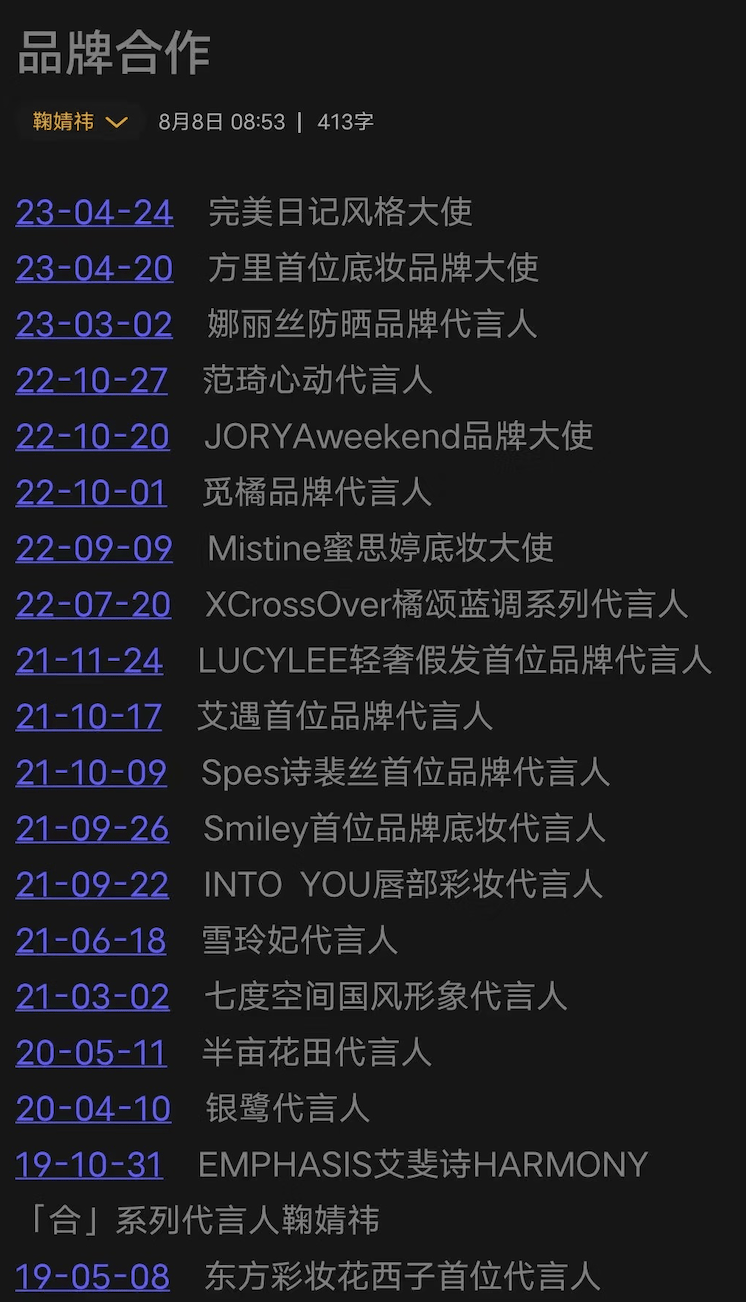Open the 21-09-22 date link
This screenshot has height=1302, width=746.
pos(92,884)
